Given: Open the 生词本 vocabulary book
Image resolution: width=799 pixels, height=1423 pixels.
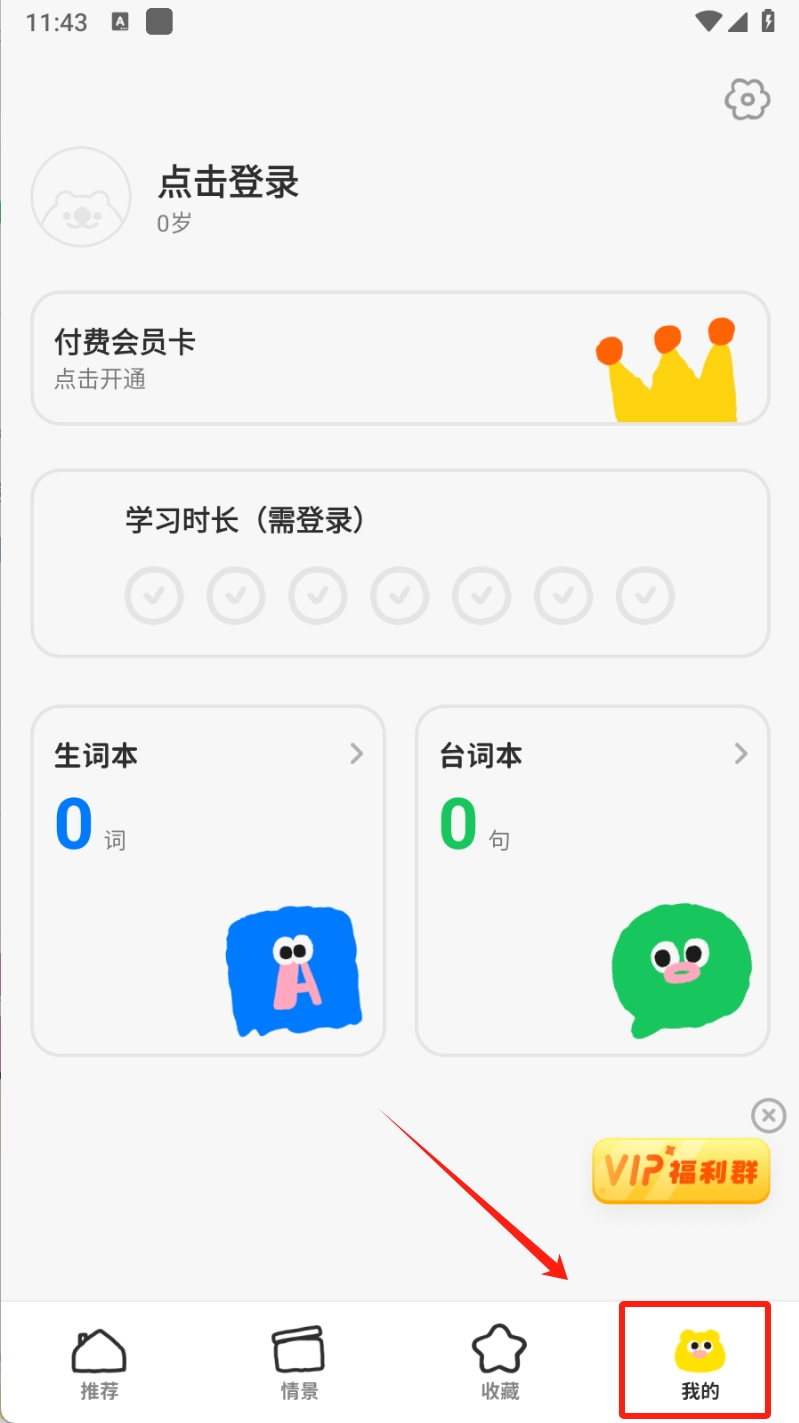Looking at the screenshot, I should [x=208, y=880].
